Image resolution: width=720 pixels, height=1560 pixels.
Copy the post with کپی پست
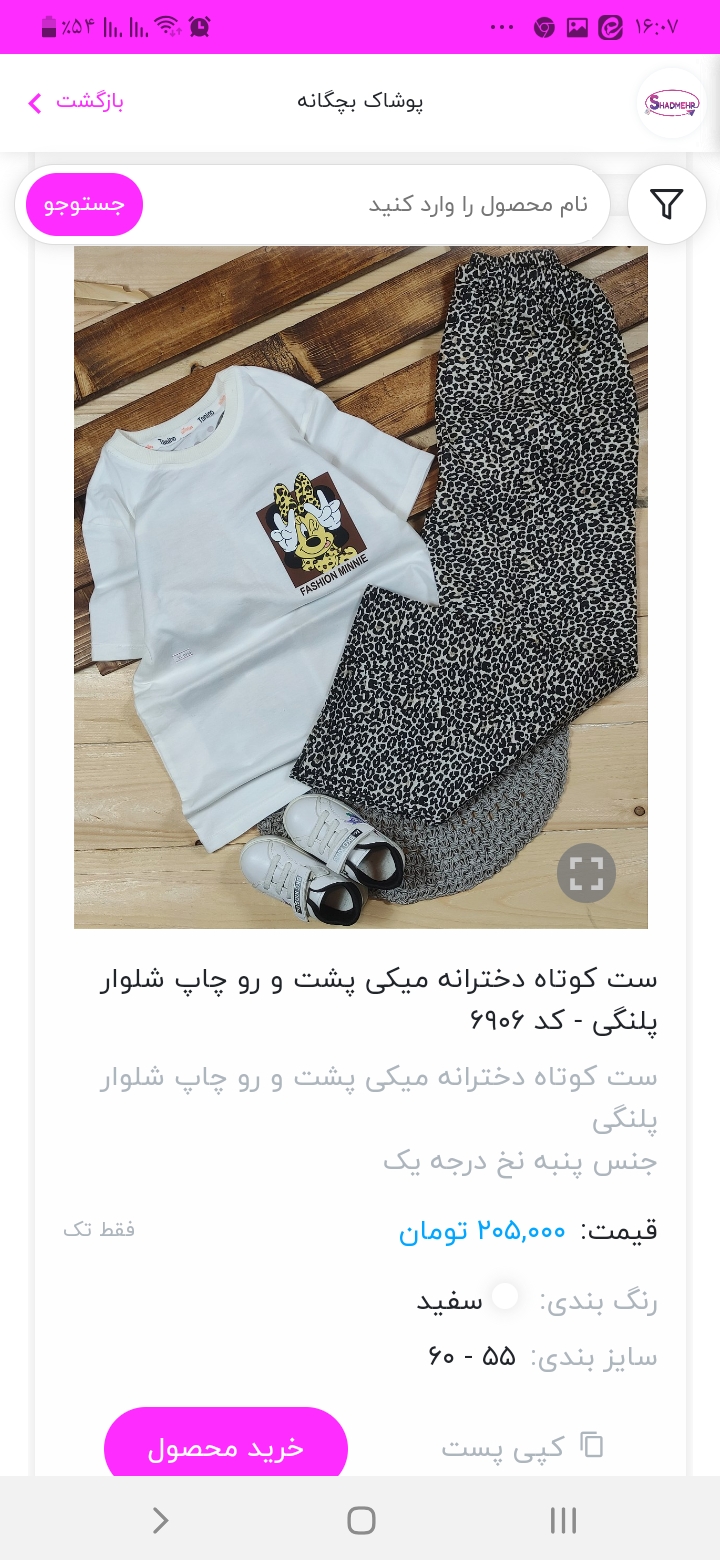coord(523,1447)
